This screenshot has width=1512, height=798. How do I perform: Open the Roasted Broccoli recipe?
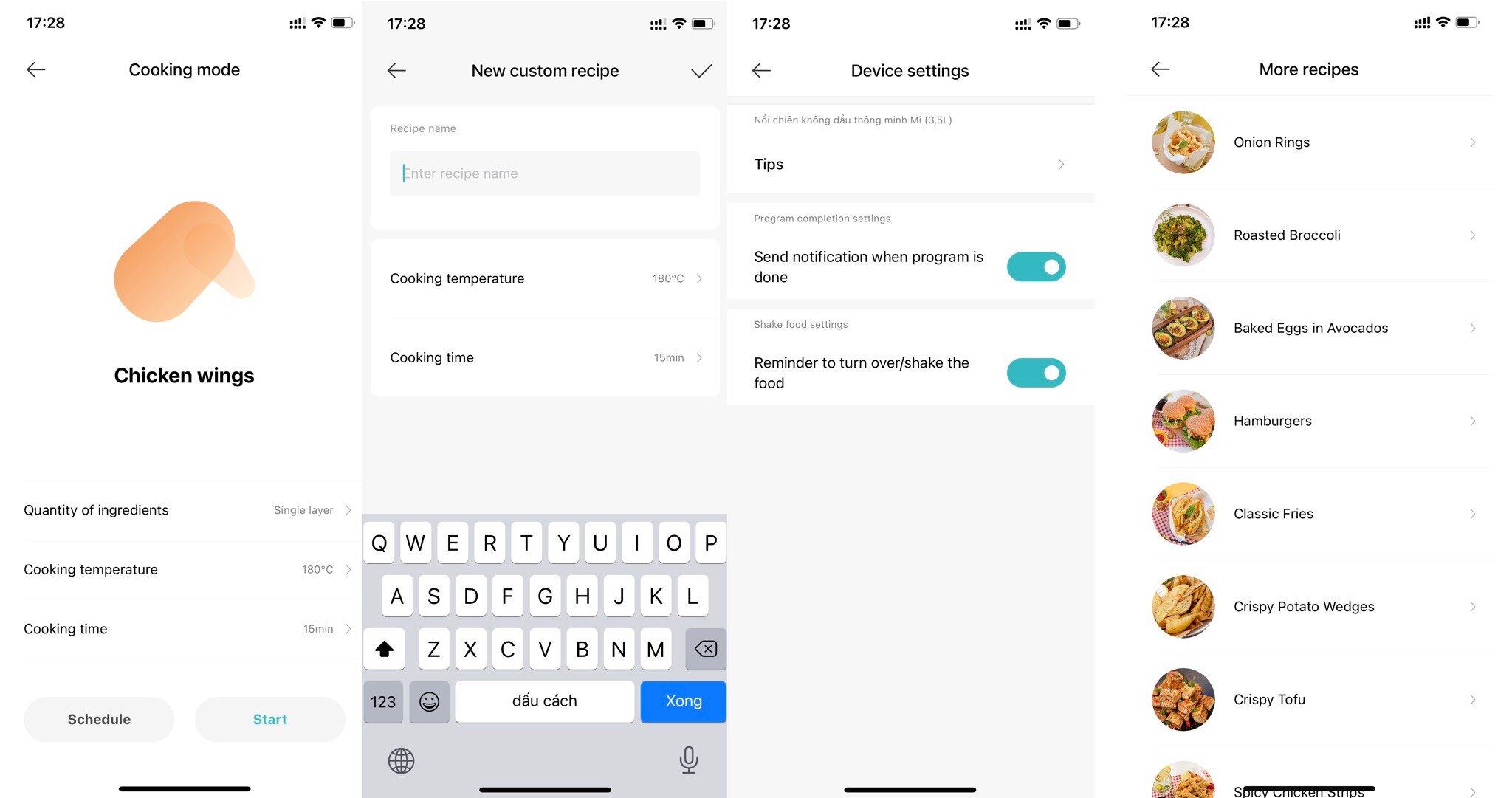[1314, 235]
